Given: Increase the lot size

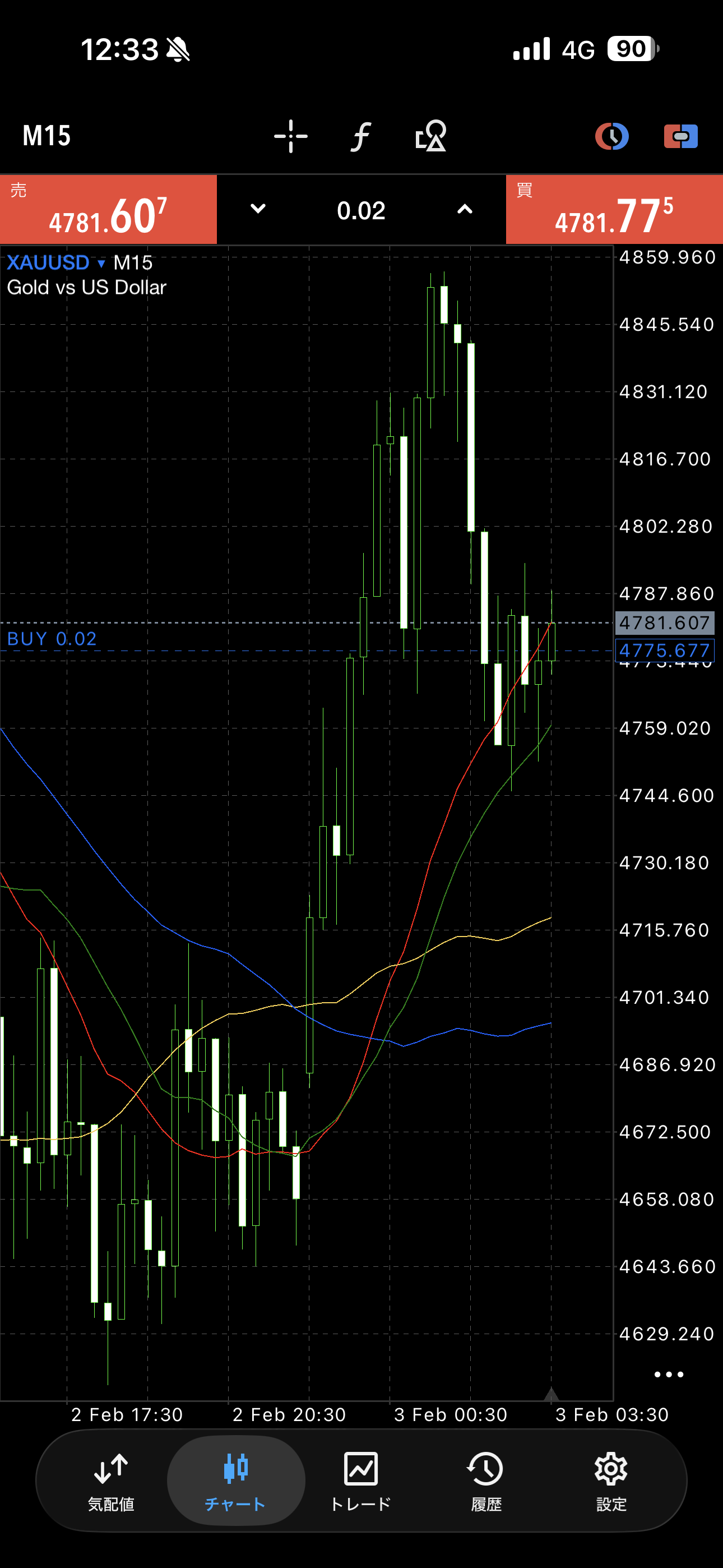Looking at the screenshot, I should point(465,209).
